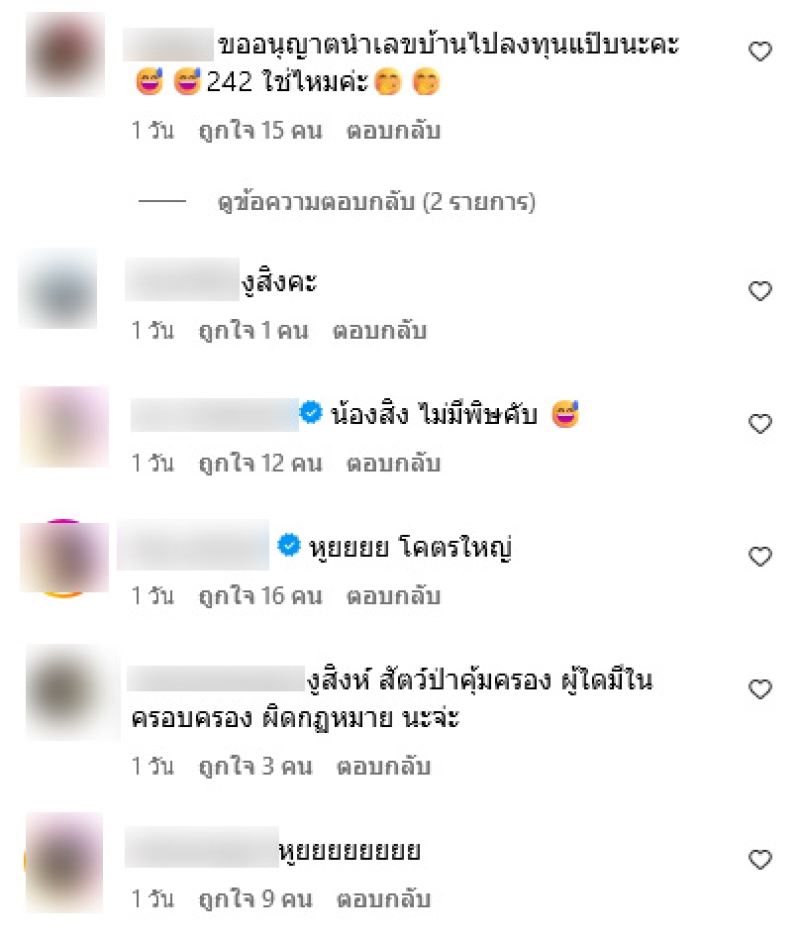Expand the 2 hidden replies
Image resolution: width=800 pixels, height=941 pixels.
[x=376, y=203]
